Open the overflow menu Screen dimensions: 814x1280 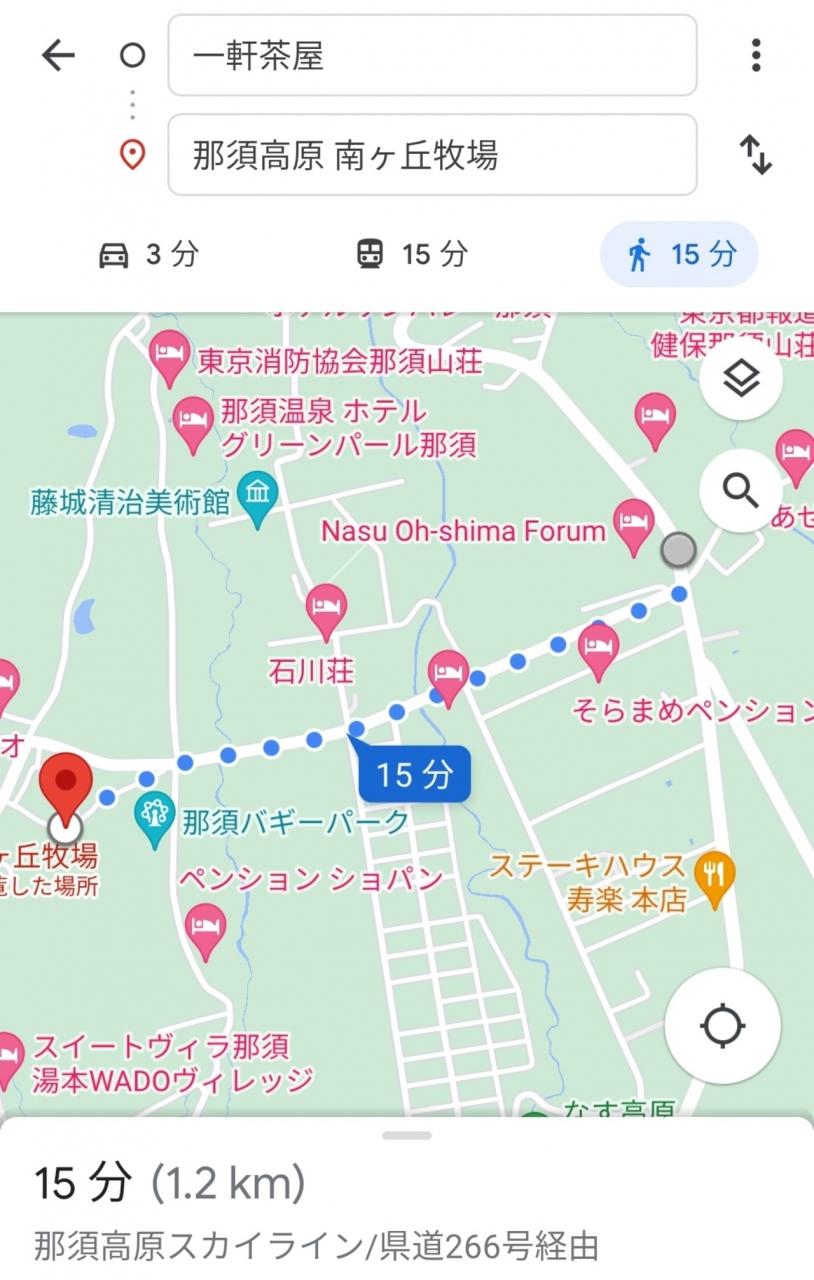click(756, 56)
